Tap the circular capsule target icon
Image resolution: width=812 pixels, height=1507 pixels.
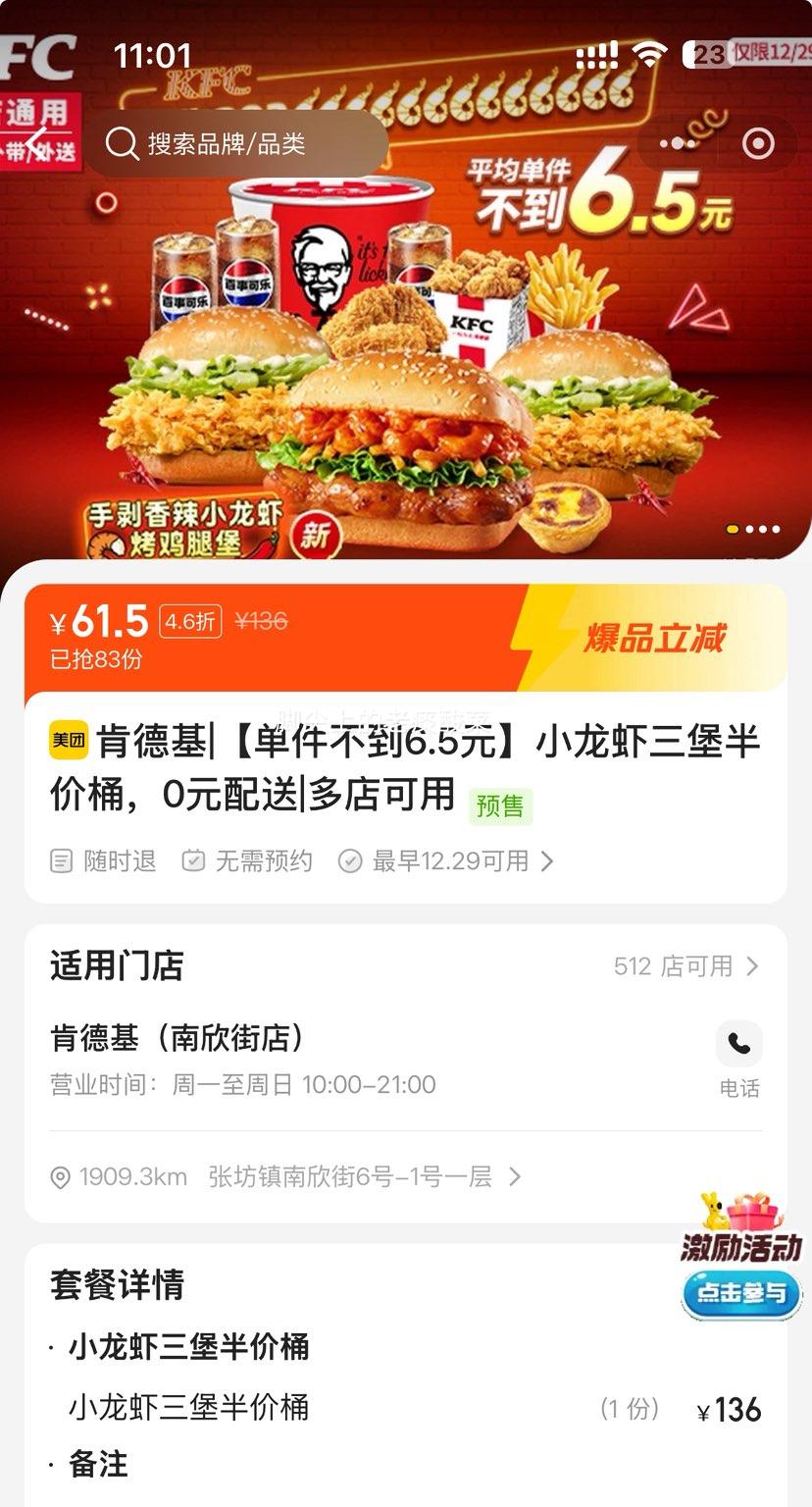755,143
